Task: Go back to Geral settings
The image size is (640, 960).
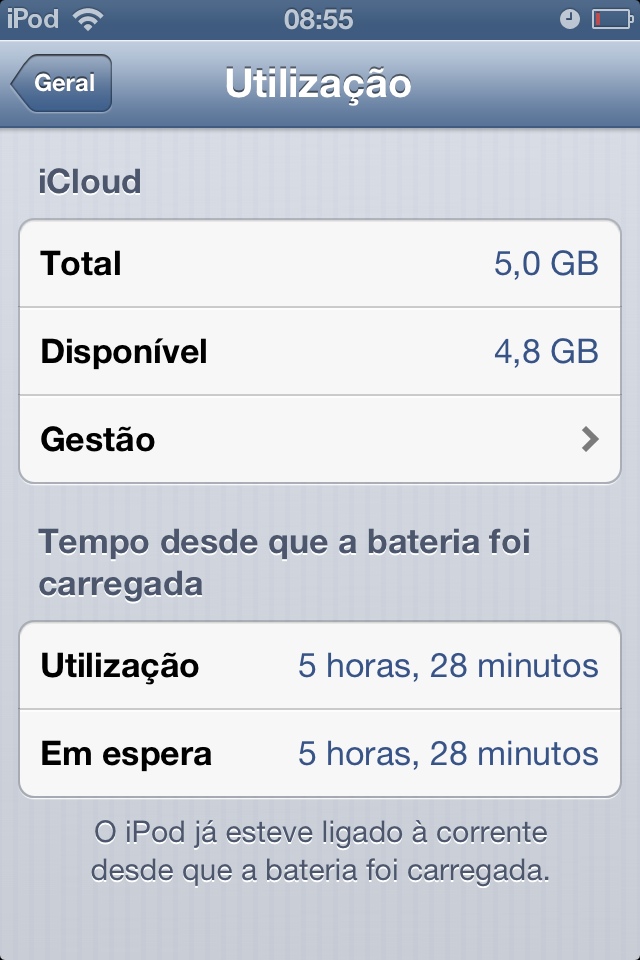Action: click(x=62, y=83)
